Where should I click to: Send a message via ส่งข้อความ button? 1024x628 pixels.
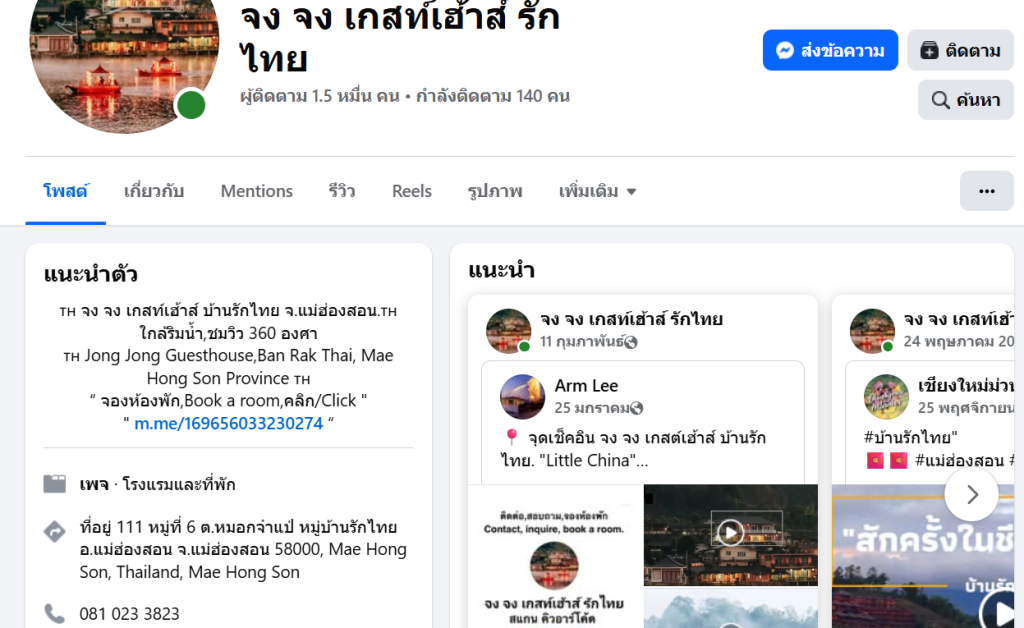[830, 50]
